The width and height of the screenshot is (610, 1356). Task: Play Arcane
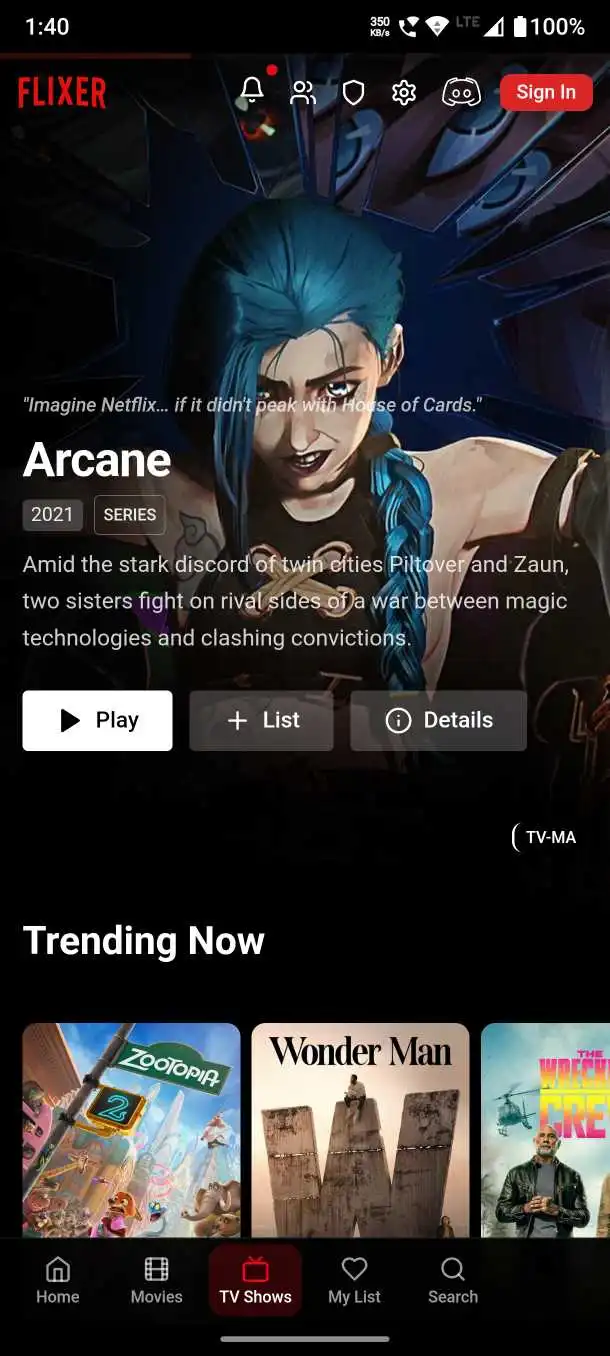click(97, 720)
